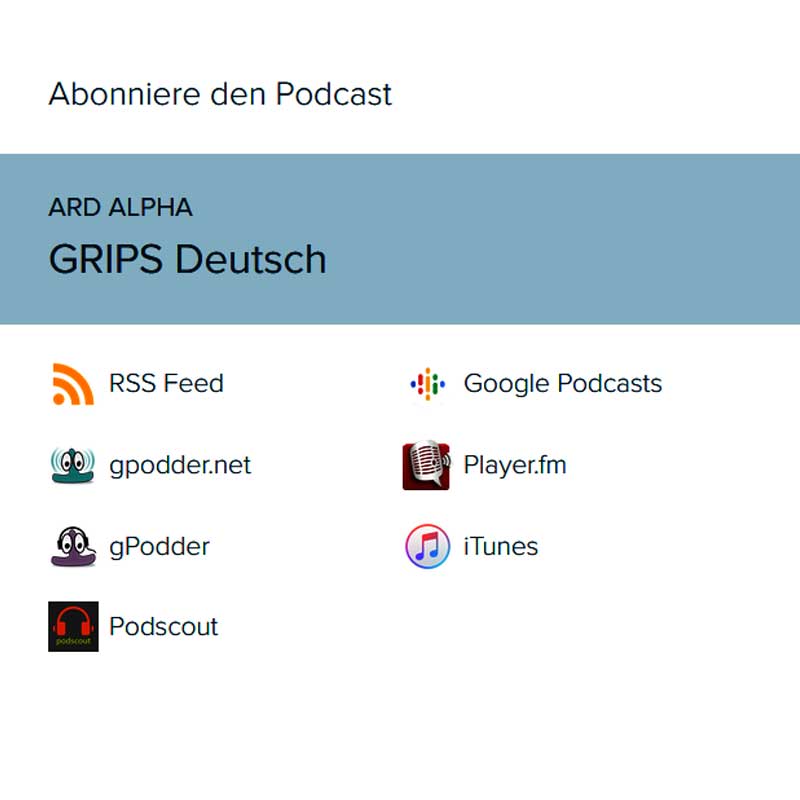Image resolution: width=800 pixels, height=800 pixels.
Task: Subscribe via Google Podcasts
Action: pos(561,384)
